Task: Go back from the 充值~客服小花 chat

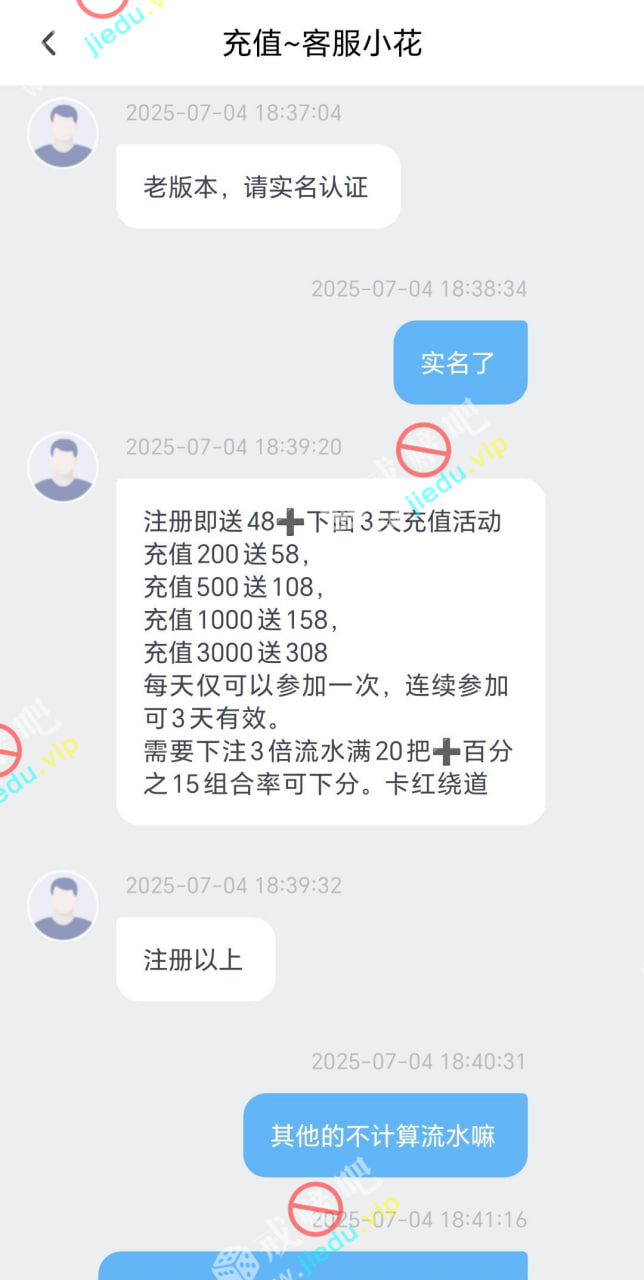Action: click(x=48, y=43)
